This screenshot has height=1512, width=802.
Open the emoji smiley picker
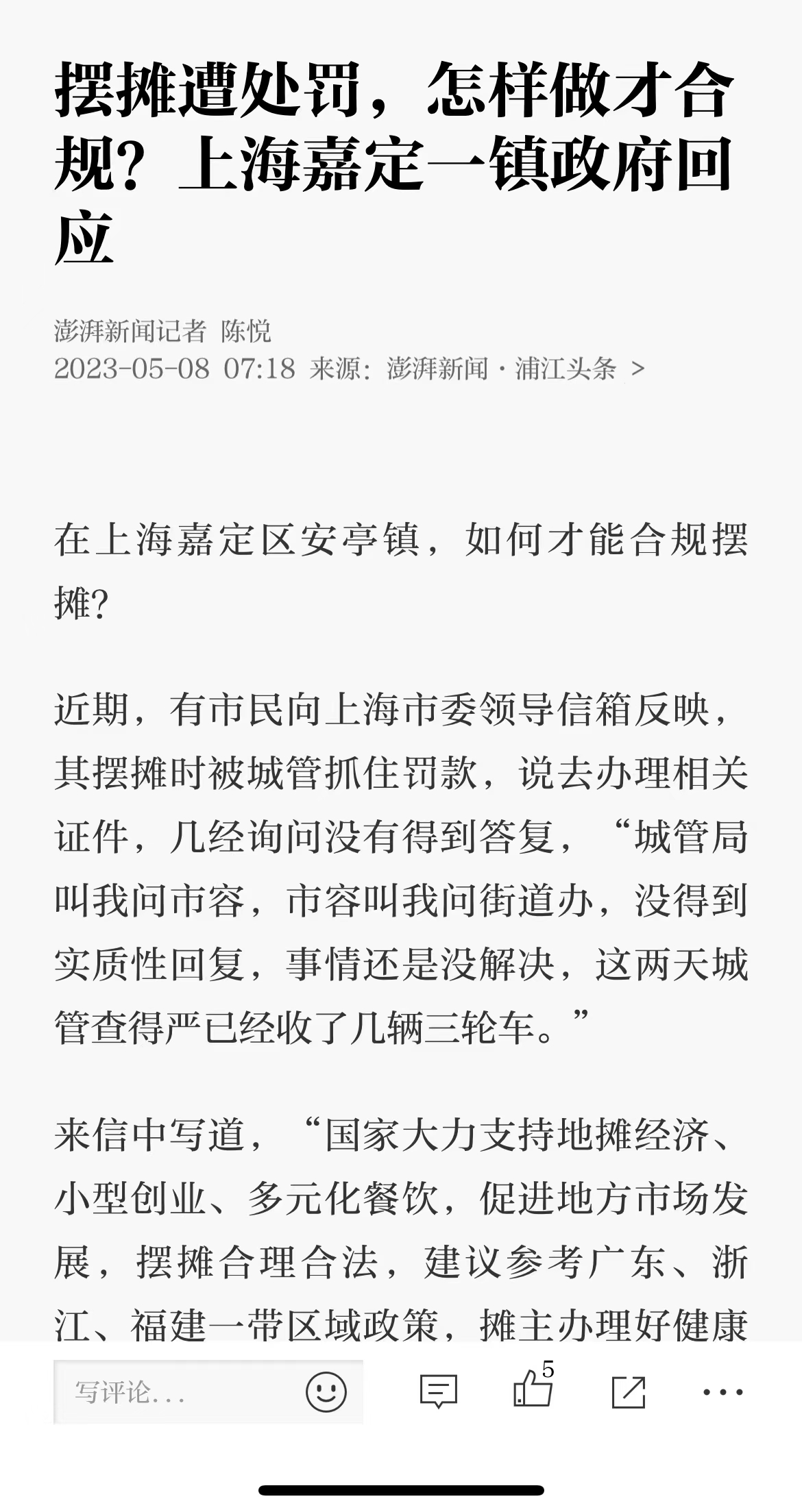[326, 1391]
